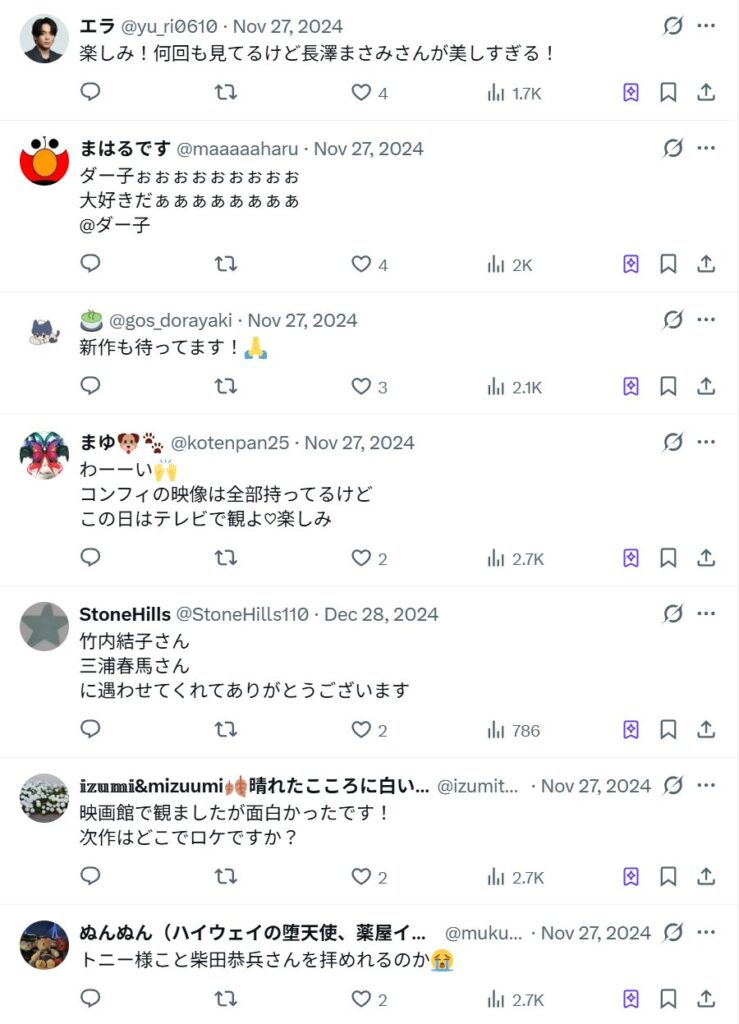739x1024 pixels.
Task: Bookmark @kotenpan25's reply
Action: [x=668, y=558]
